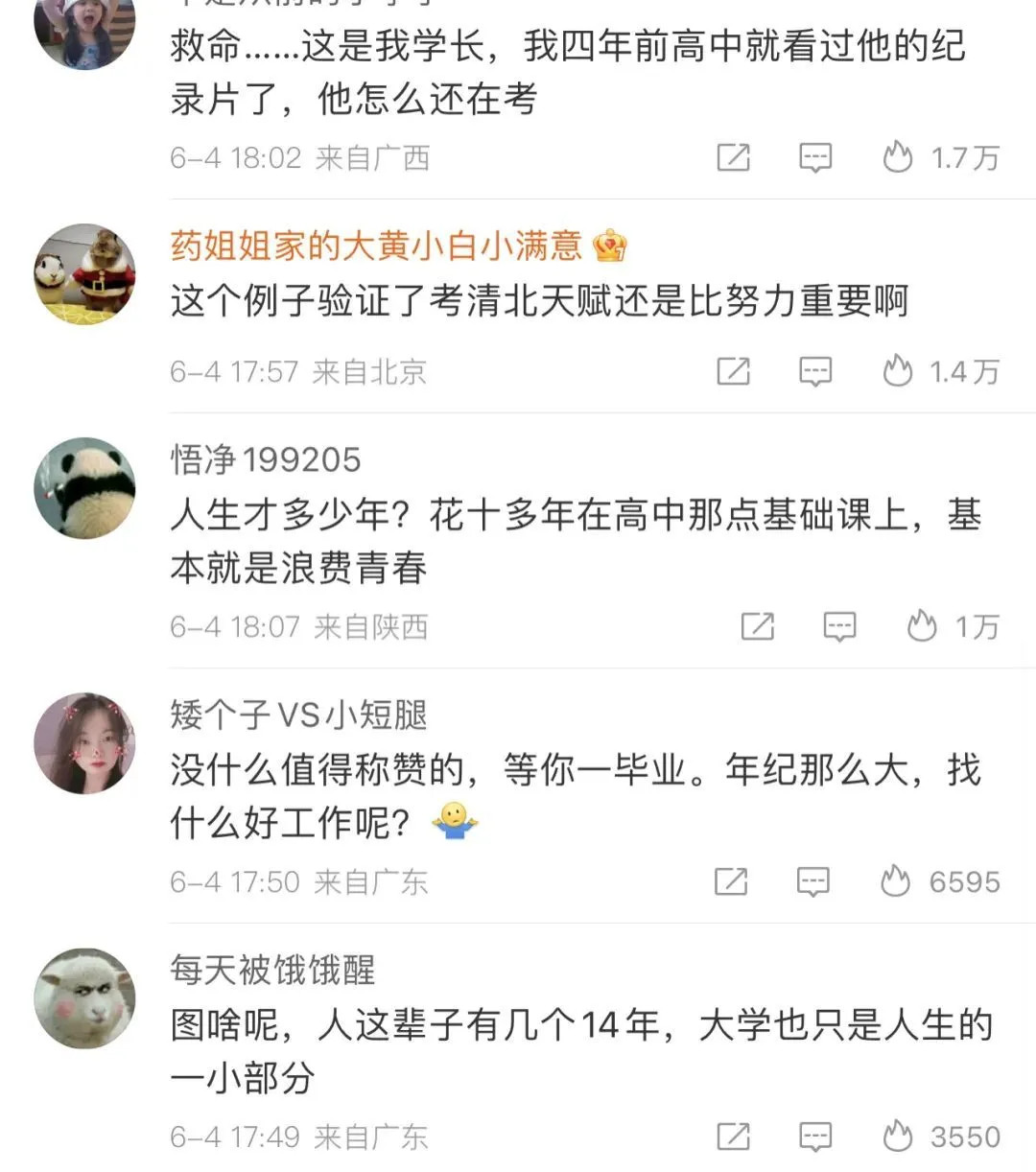Viewport: 1036px width, 1172px height.
Task: Like 药姐姐家的大黄小白小满意's comment
Action: 898,371
